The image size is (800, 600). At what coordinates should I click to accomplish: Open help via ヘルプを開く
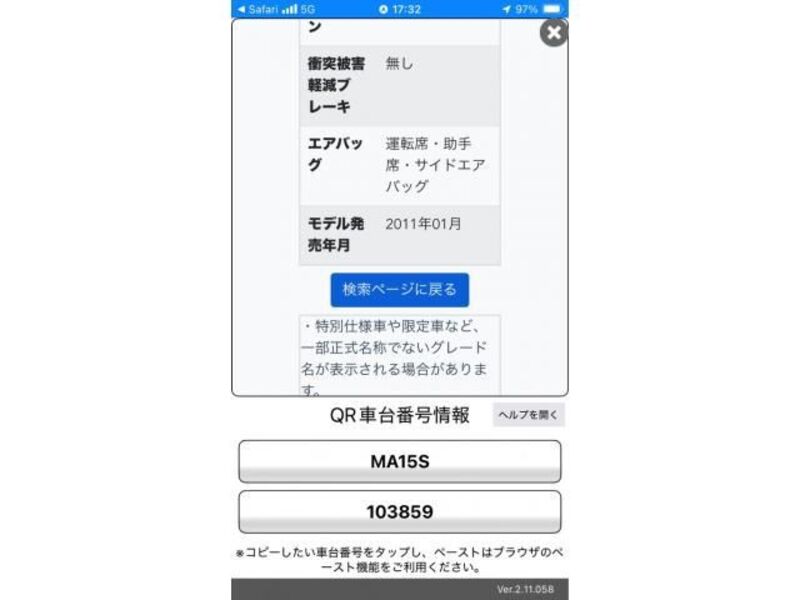(x=528, y=414)
